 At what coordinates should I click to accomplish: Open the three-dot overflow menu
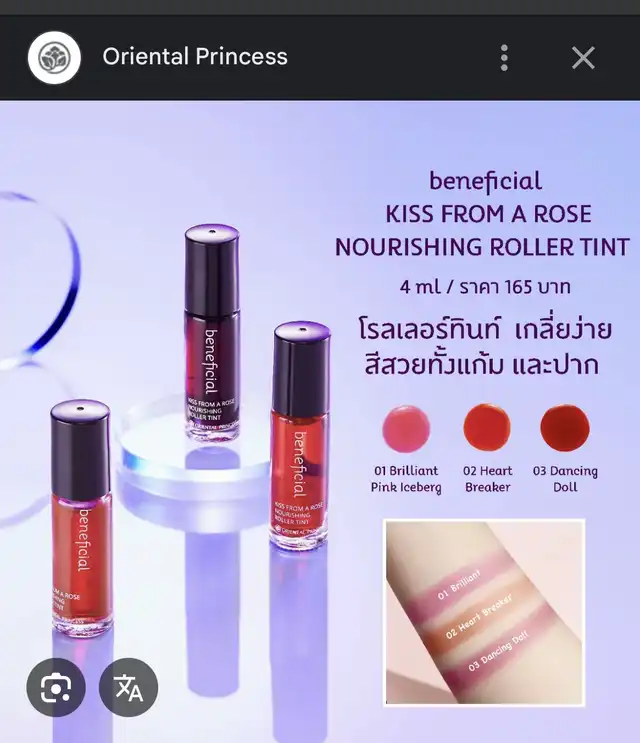coord(504,58)
